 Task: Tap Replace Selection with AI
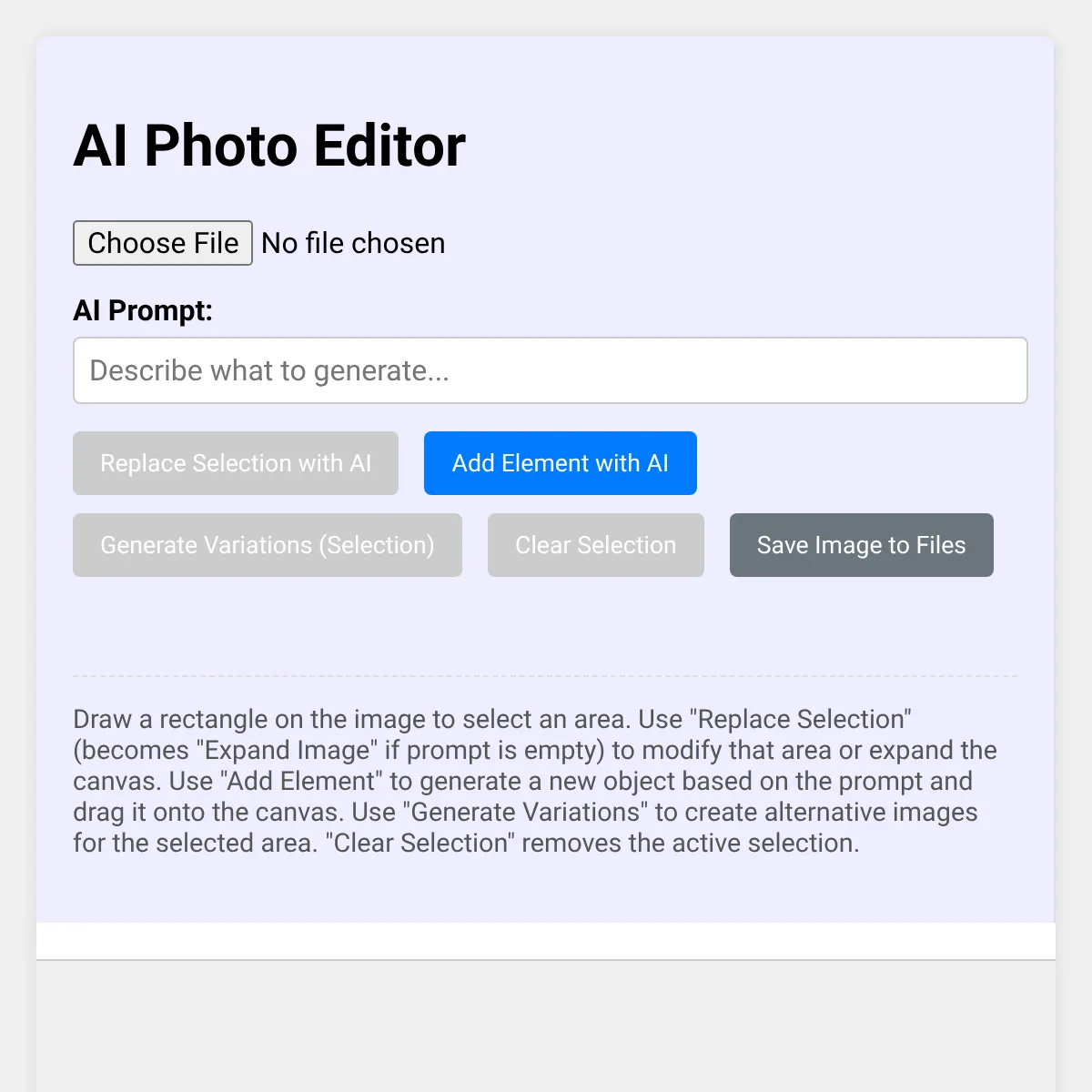236,463
